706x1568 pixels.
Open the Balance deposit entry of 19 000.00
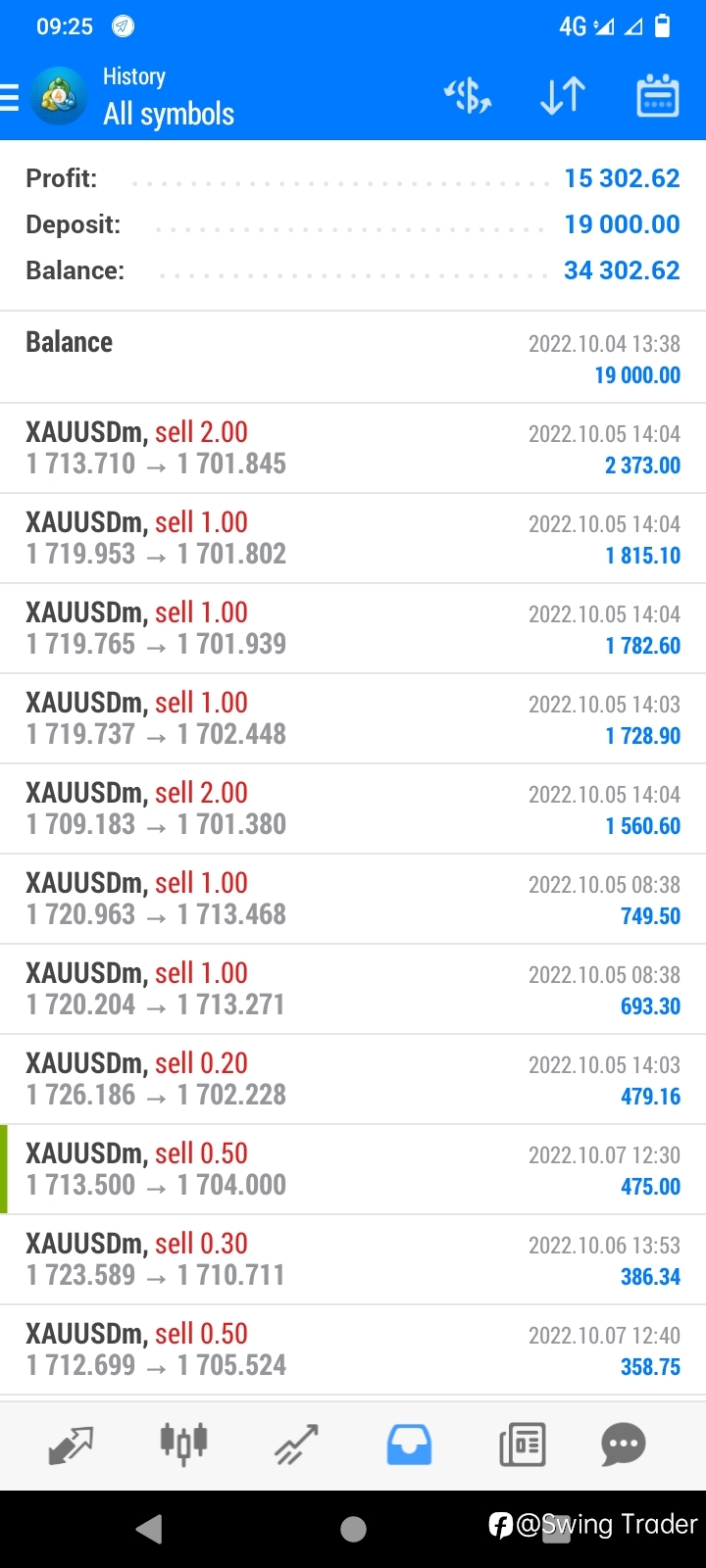tap(353, 358)
